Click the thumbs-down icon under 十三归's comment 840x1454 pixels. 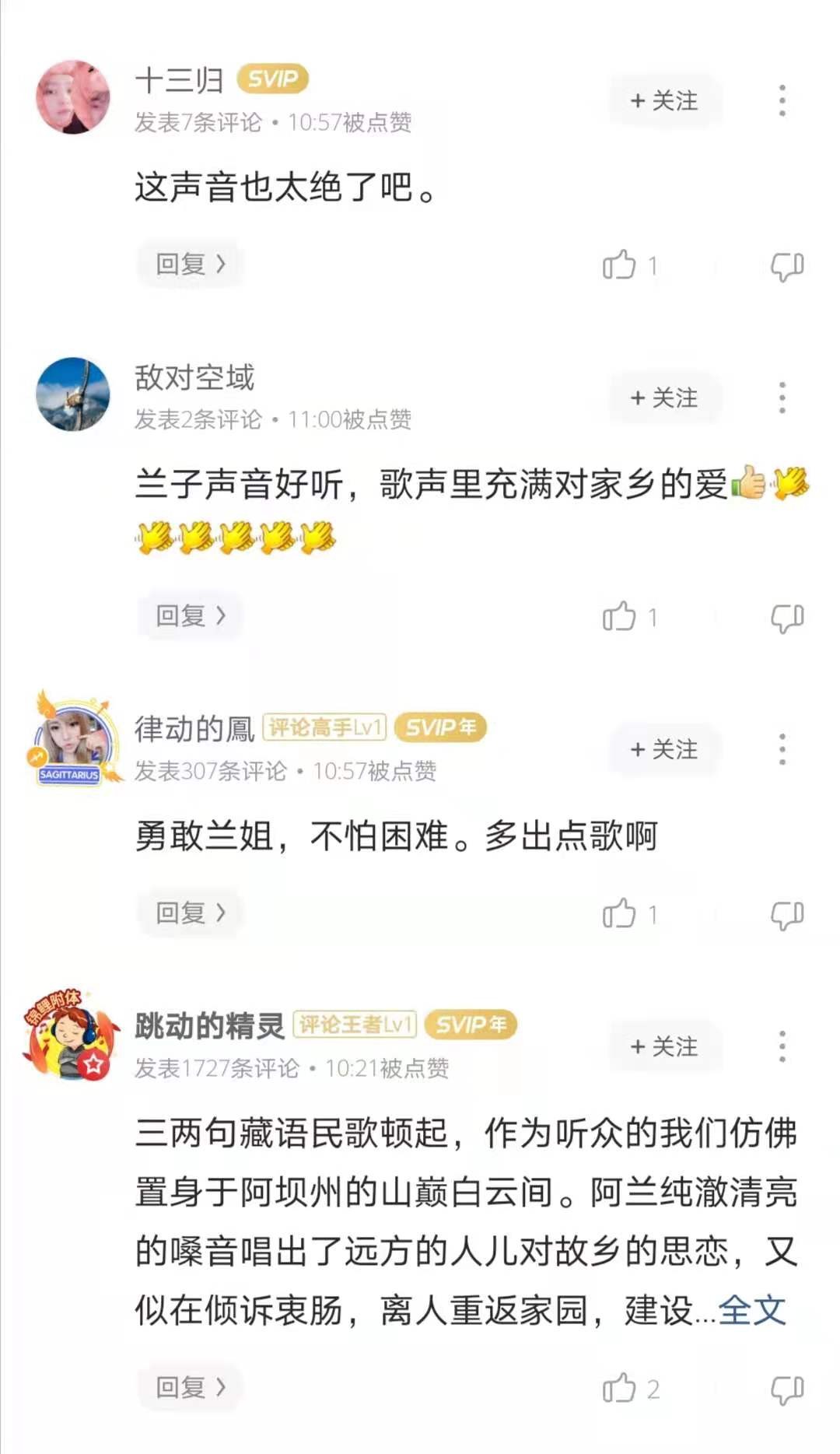click(788, 264)
